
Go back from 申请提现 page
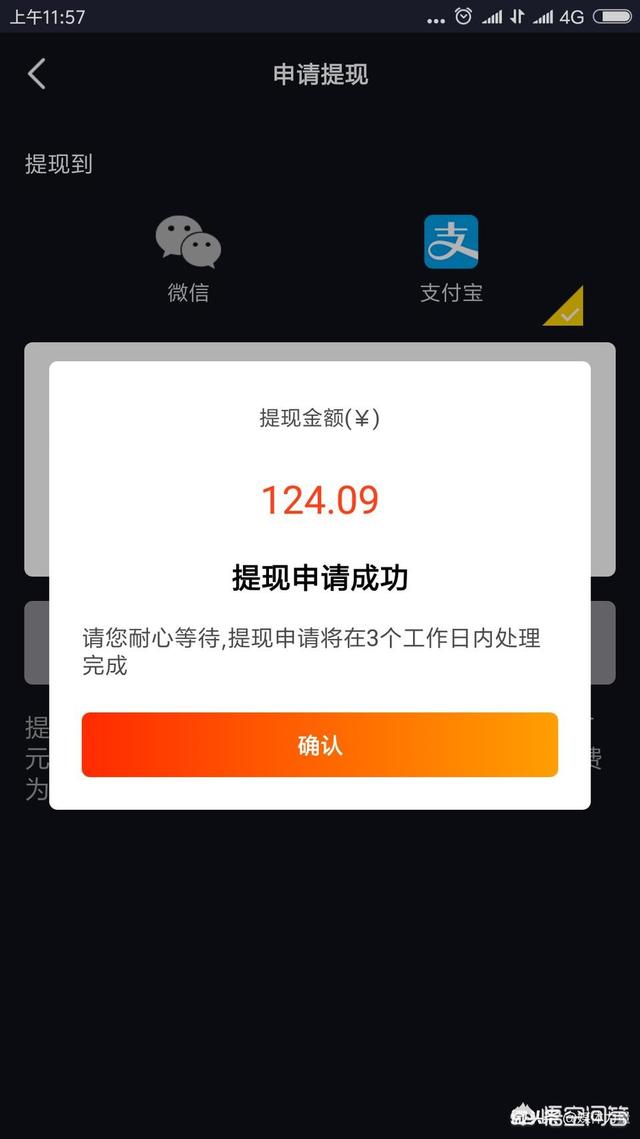click(36, 74)
